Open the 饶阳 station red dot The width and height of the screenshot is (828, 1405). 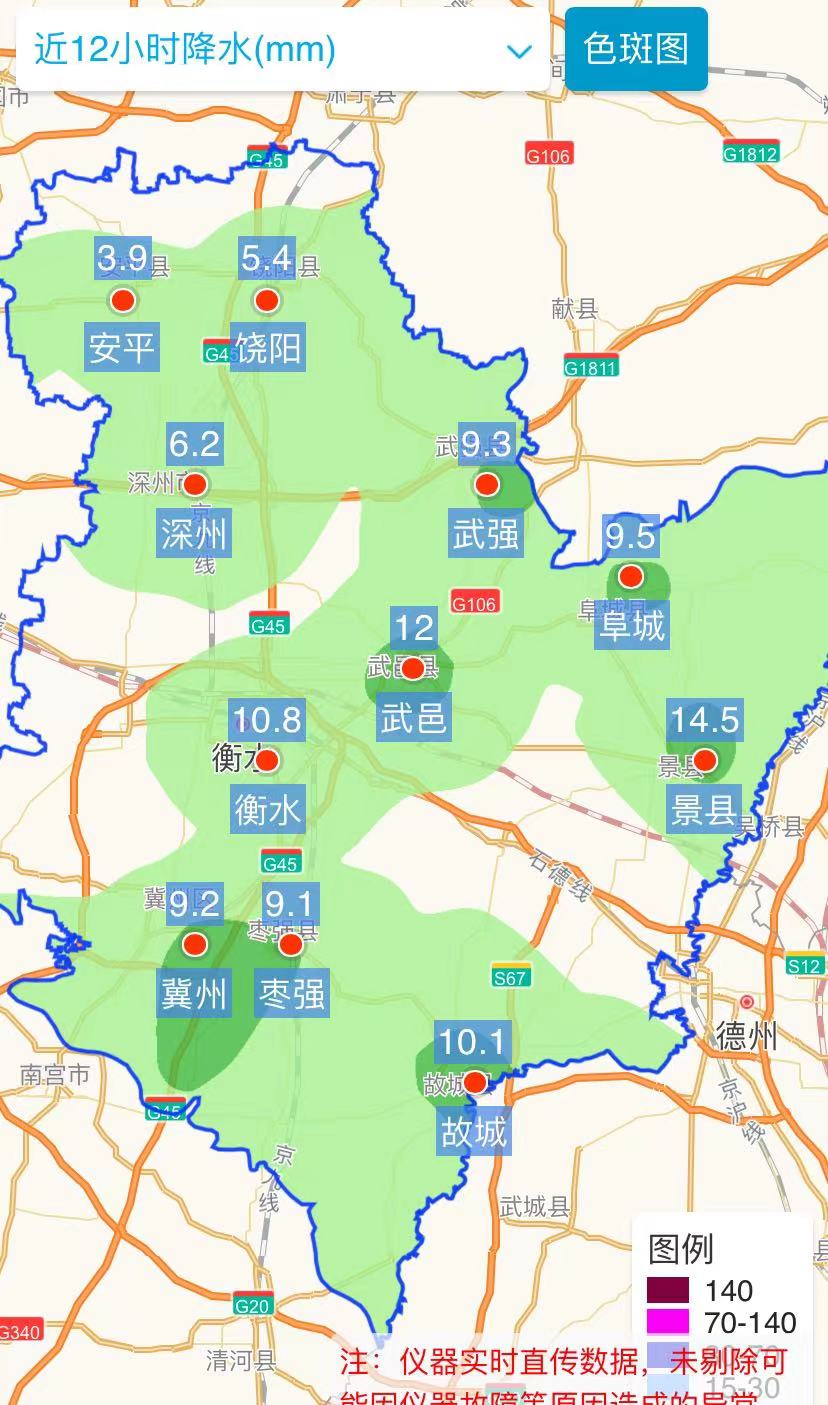click(266, 300)
